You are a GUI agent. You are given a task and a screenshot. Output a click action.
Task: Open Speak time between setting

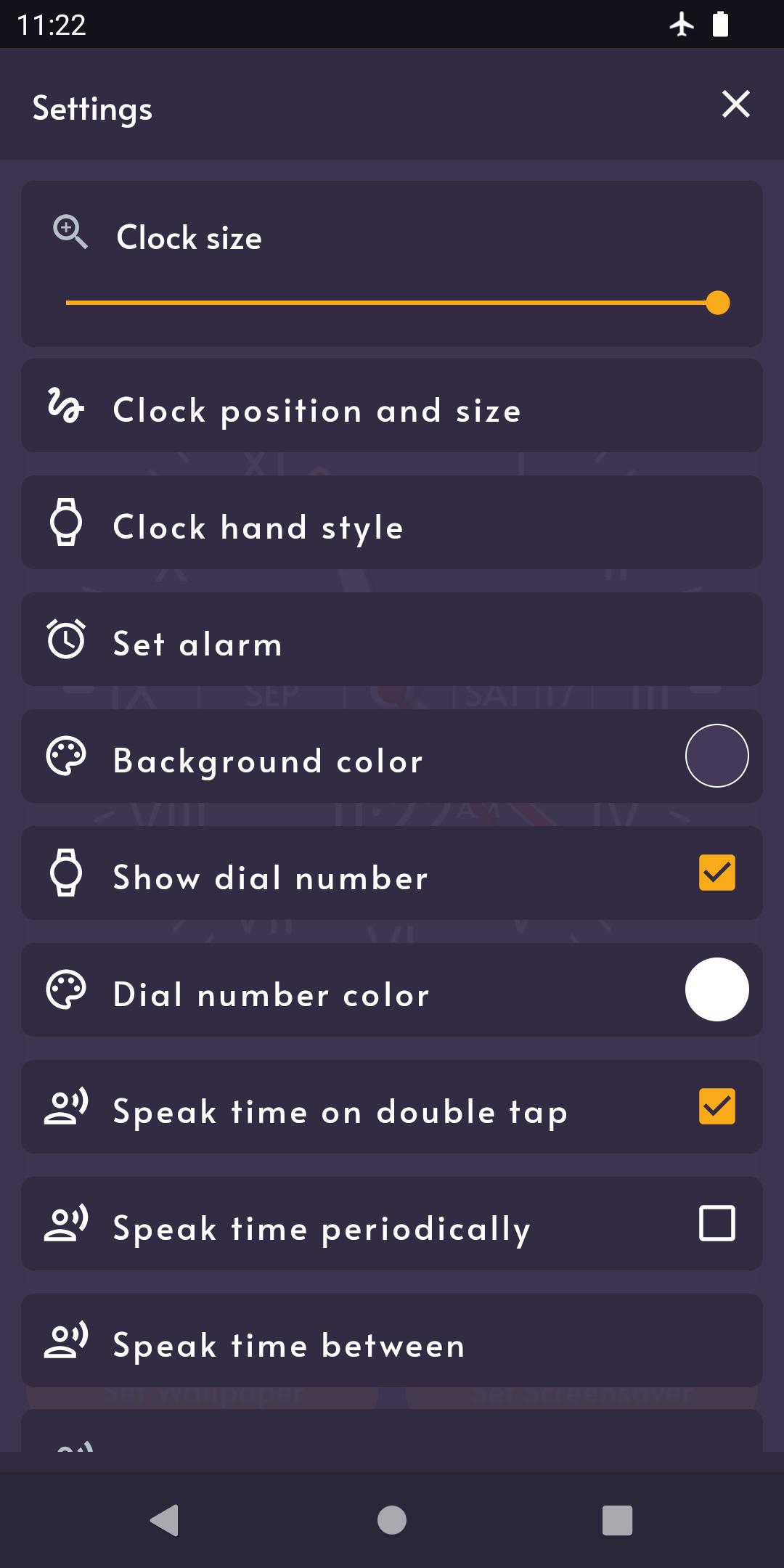(x=392, y=1341)
